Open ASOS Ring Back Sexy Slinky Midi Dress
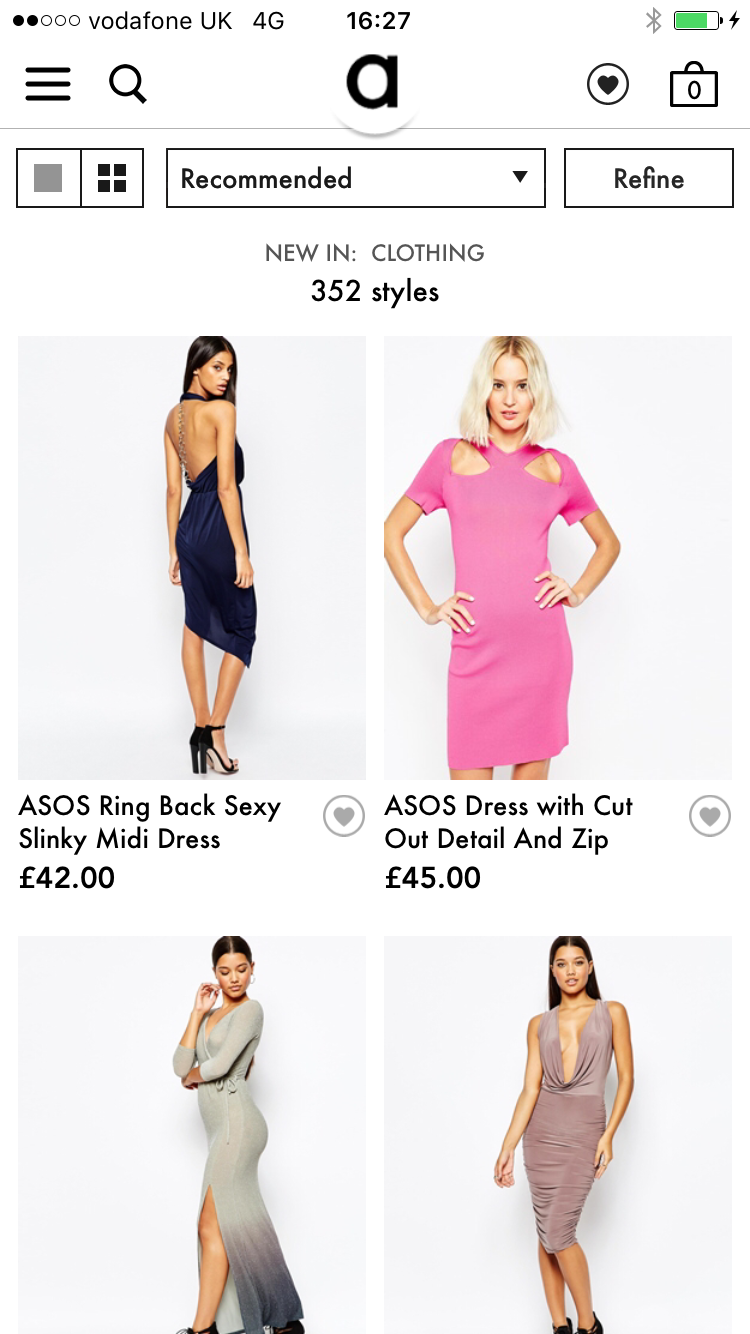The height and width of the screenshot is (1334, 750). [192, 557]
